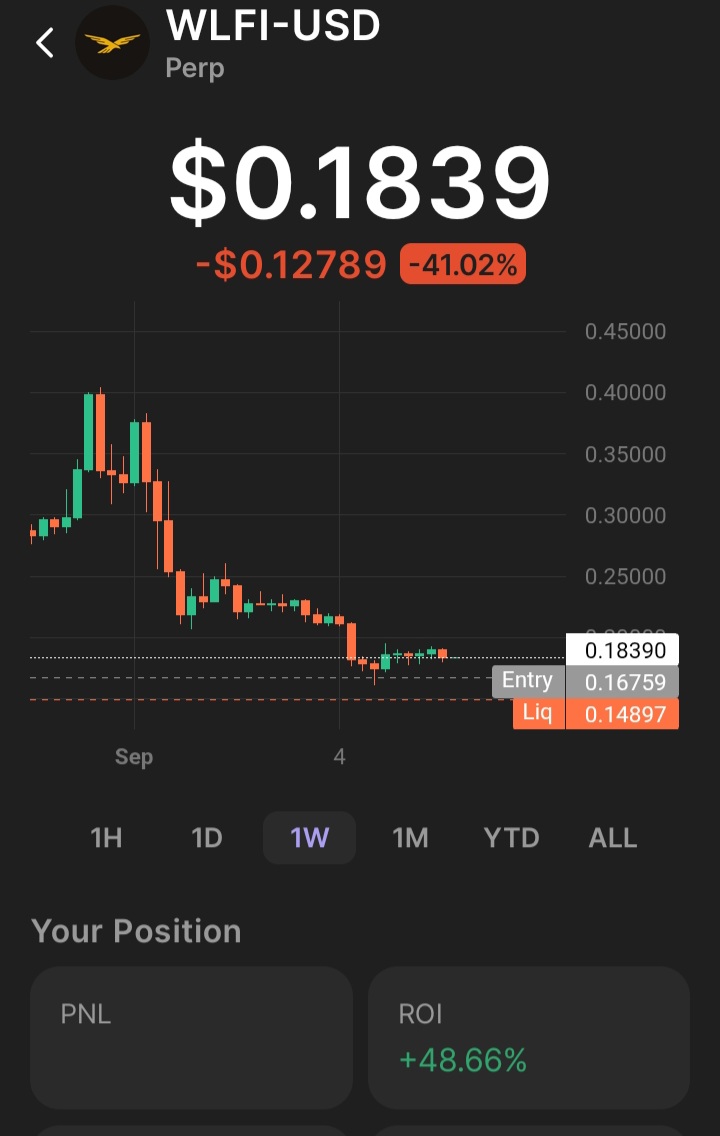Switch chart to 1H timeframe
The image size is (720, 1136).
[x=107, y=838]
